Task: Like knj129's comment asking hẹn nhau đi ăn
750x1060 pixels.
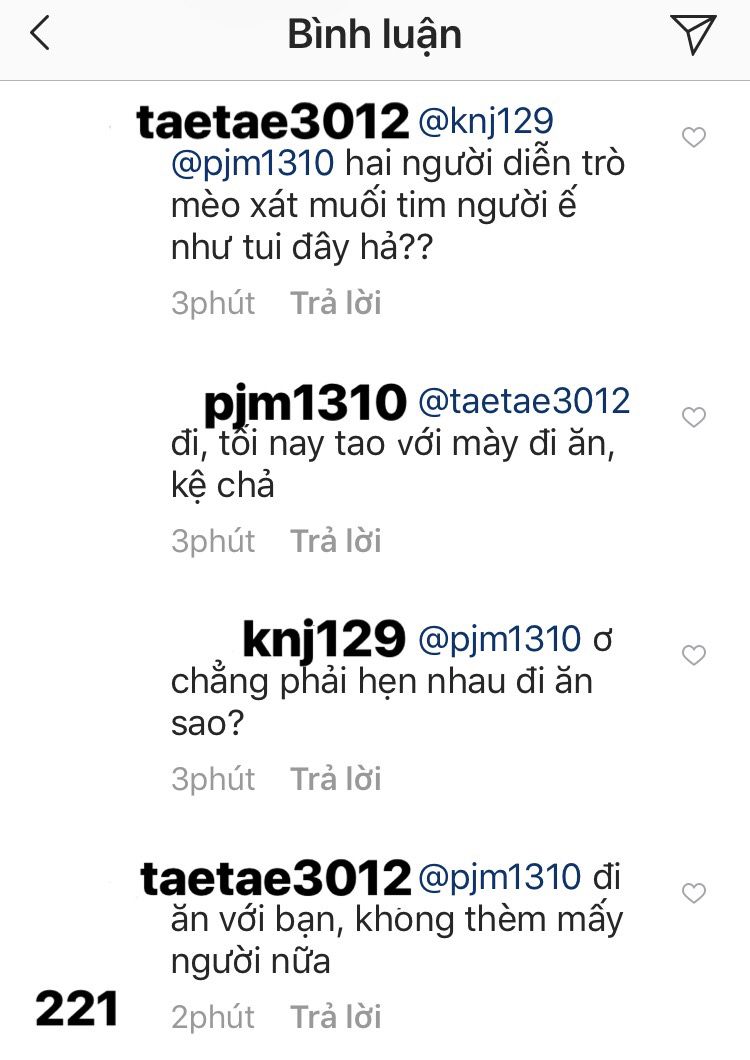Action: [x=694, y=655]
